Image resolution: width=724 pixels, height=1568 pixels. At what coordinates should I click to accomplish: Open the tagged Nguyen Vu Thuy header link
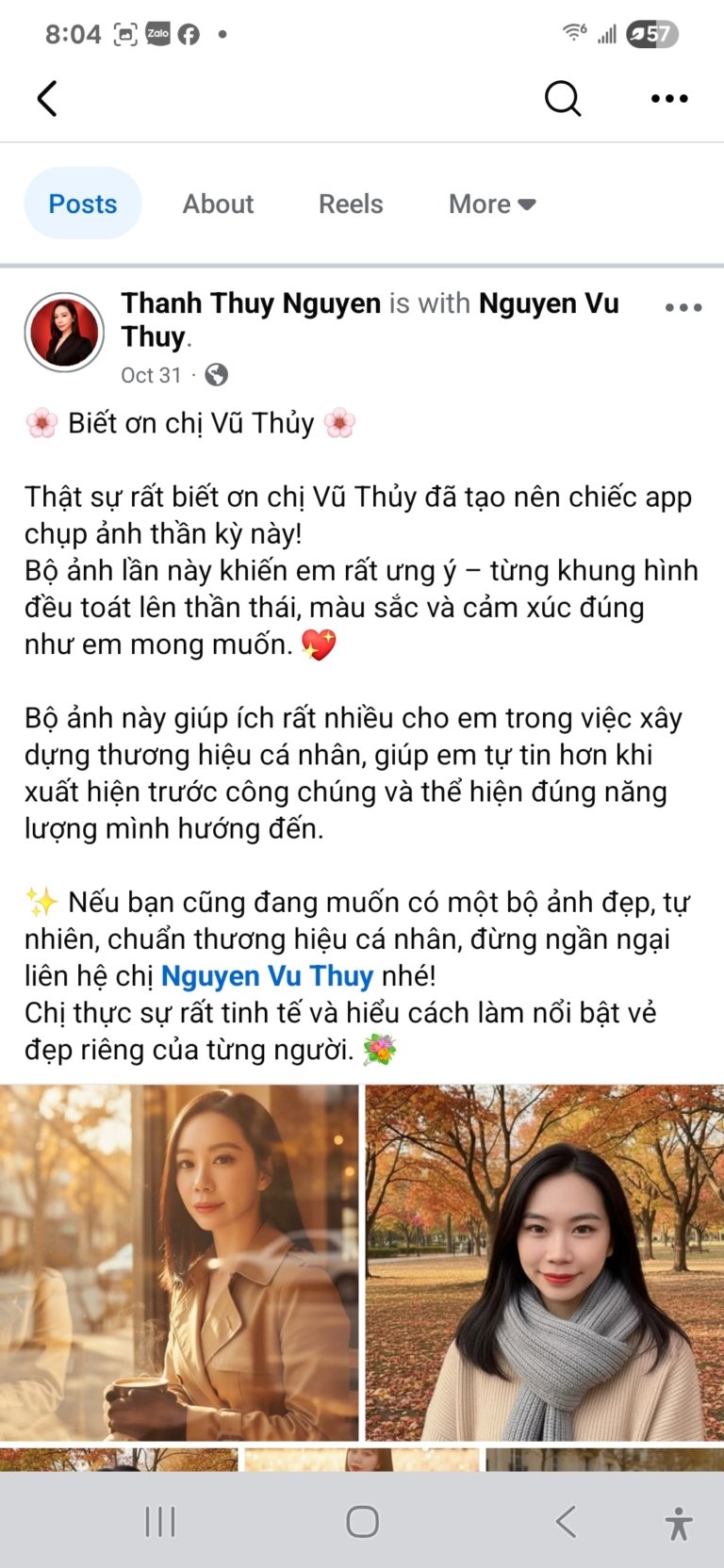pyautogui.click(x=549, y=303)
